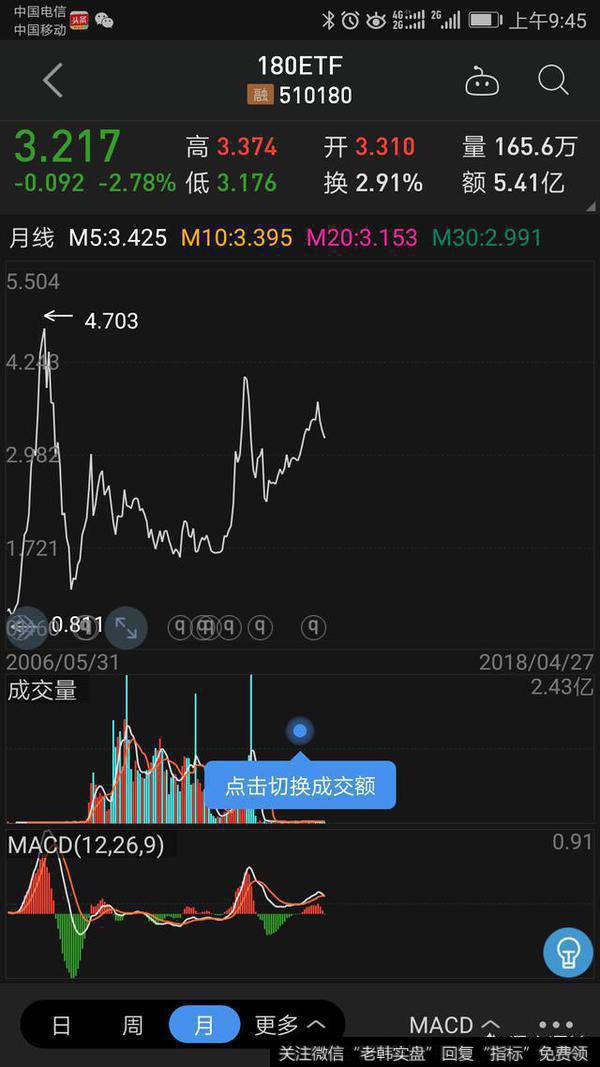This screenshot has height=1067, width=600.
Task: Open stock search magnifier
Action: pos(553,81)
